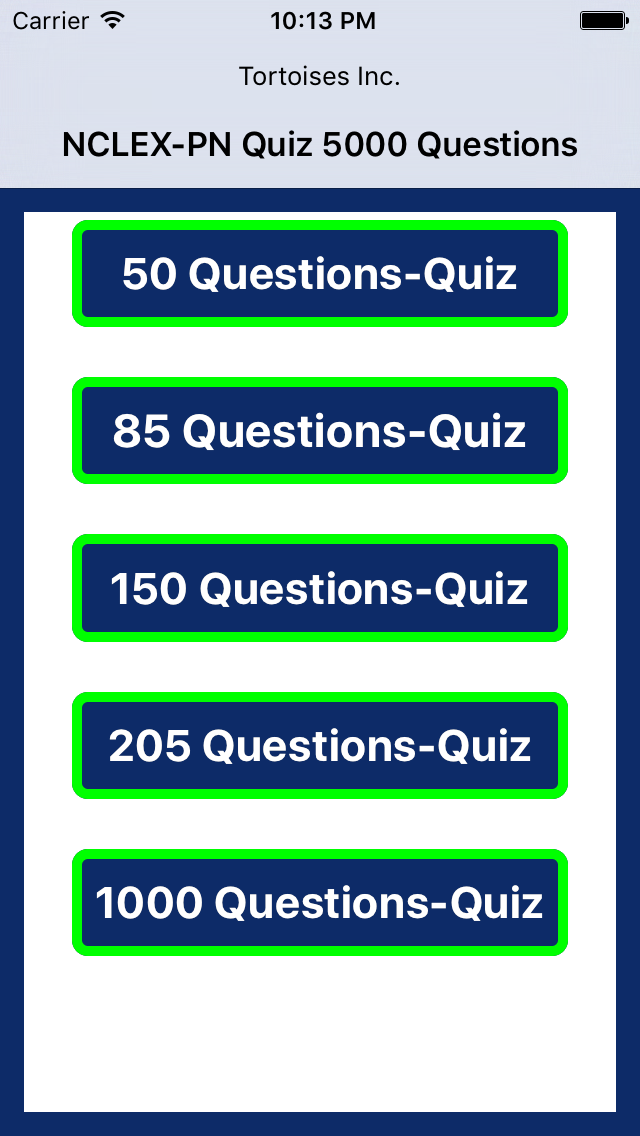
Task: Select the 150 Questions-Quiz
Action: 320,588
